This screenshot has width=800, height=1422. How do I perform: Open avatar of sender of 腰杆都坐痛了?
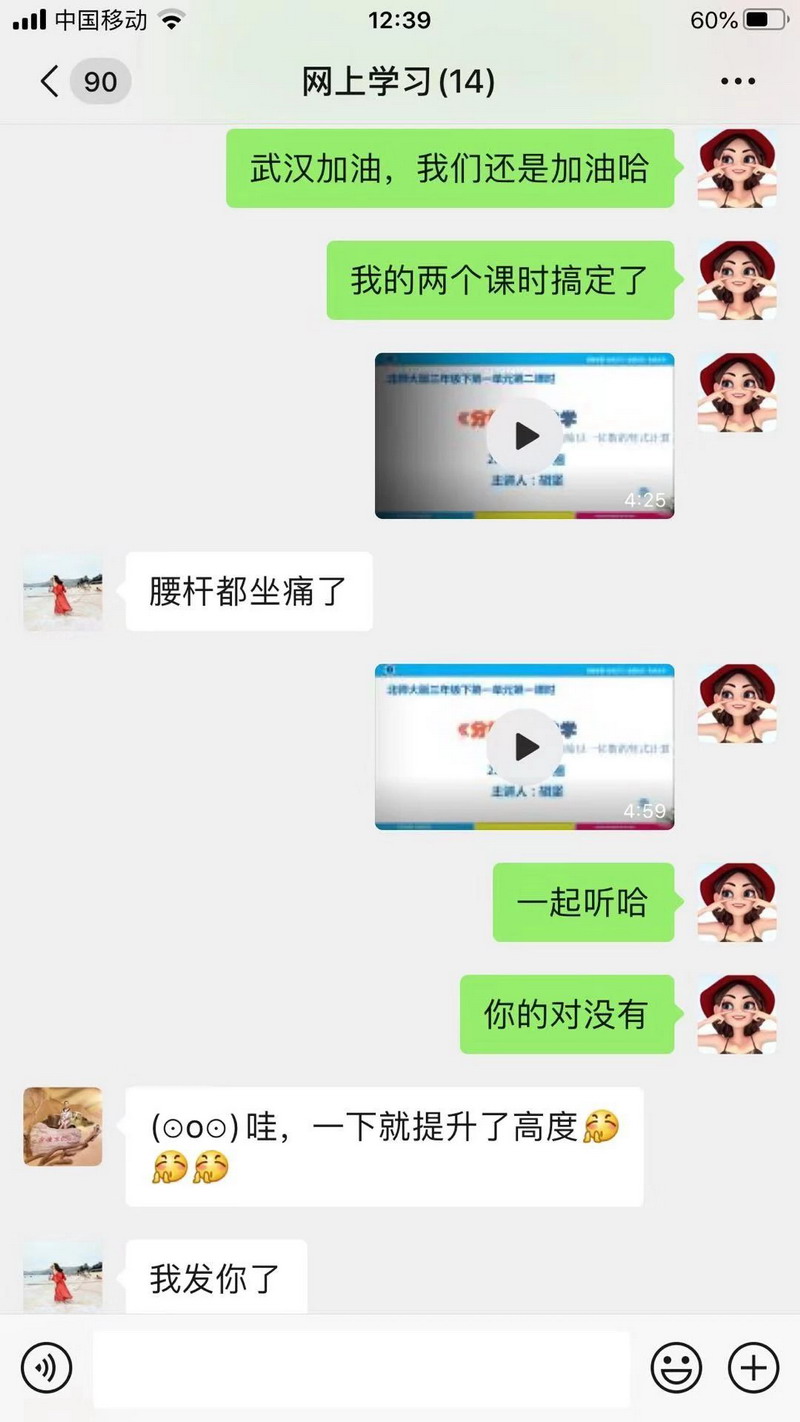[x=63, y=592]
